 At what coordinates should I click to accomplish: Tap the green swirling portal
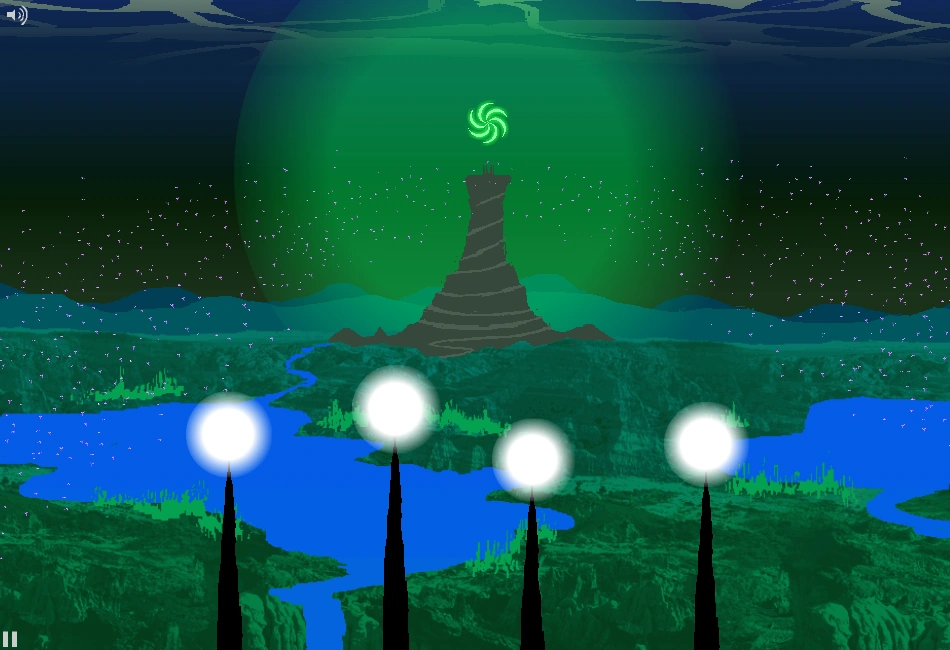[x=488, y=123]
